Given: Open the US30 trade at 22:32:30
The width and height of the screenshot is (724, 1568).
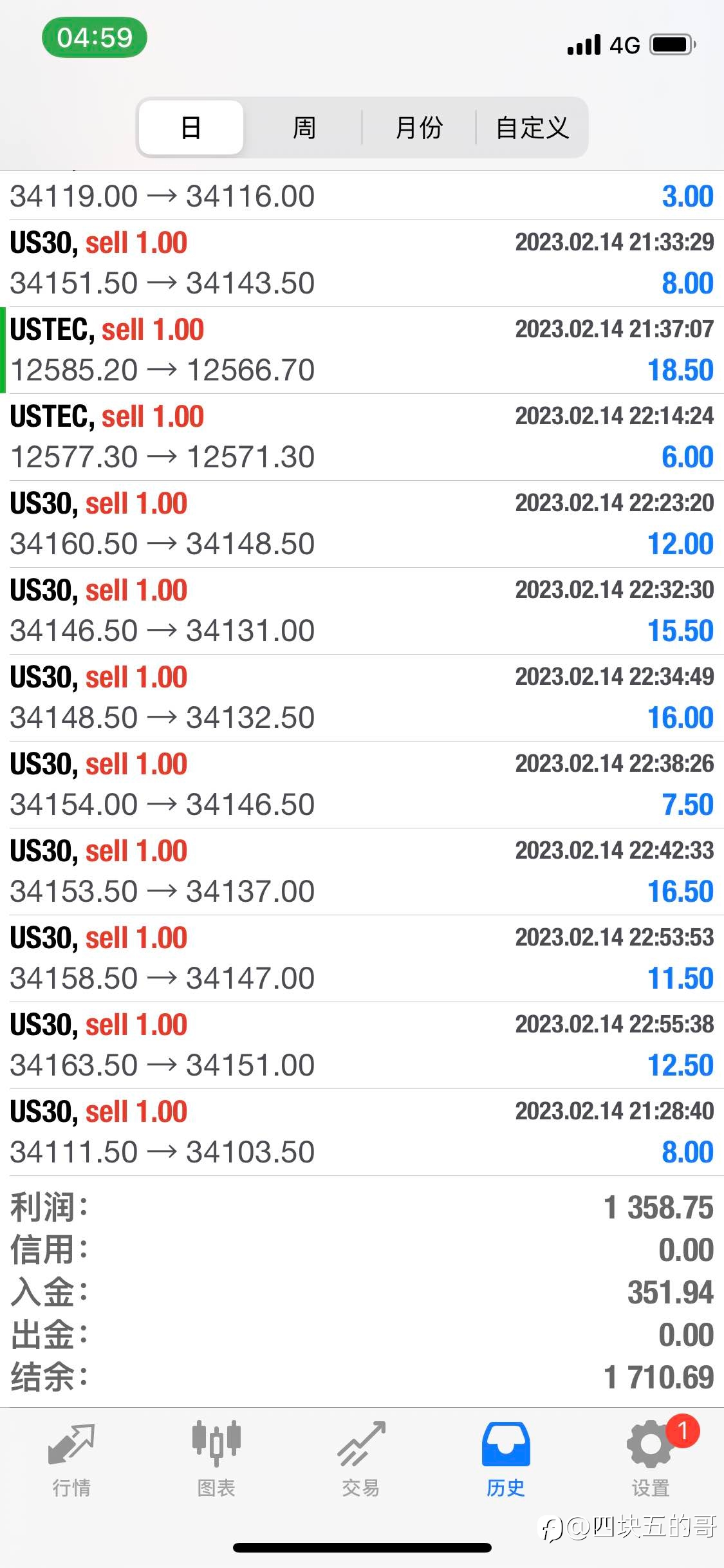Looking at the screenshot, I should [362, 611].
